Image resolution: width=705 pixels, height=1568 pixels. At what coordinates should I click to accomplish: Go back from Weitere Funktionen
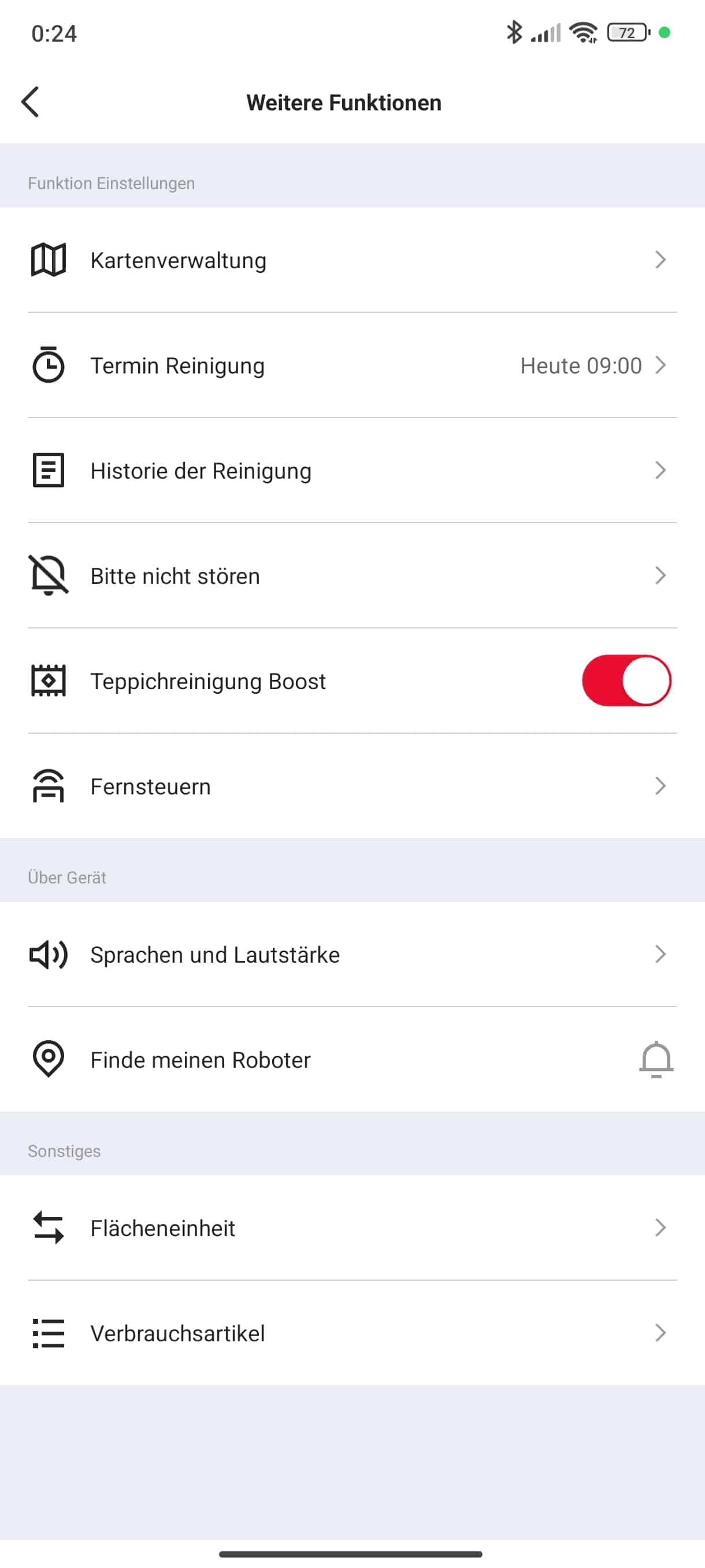pos(31,102)
